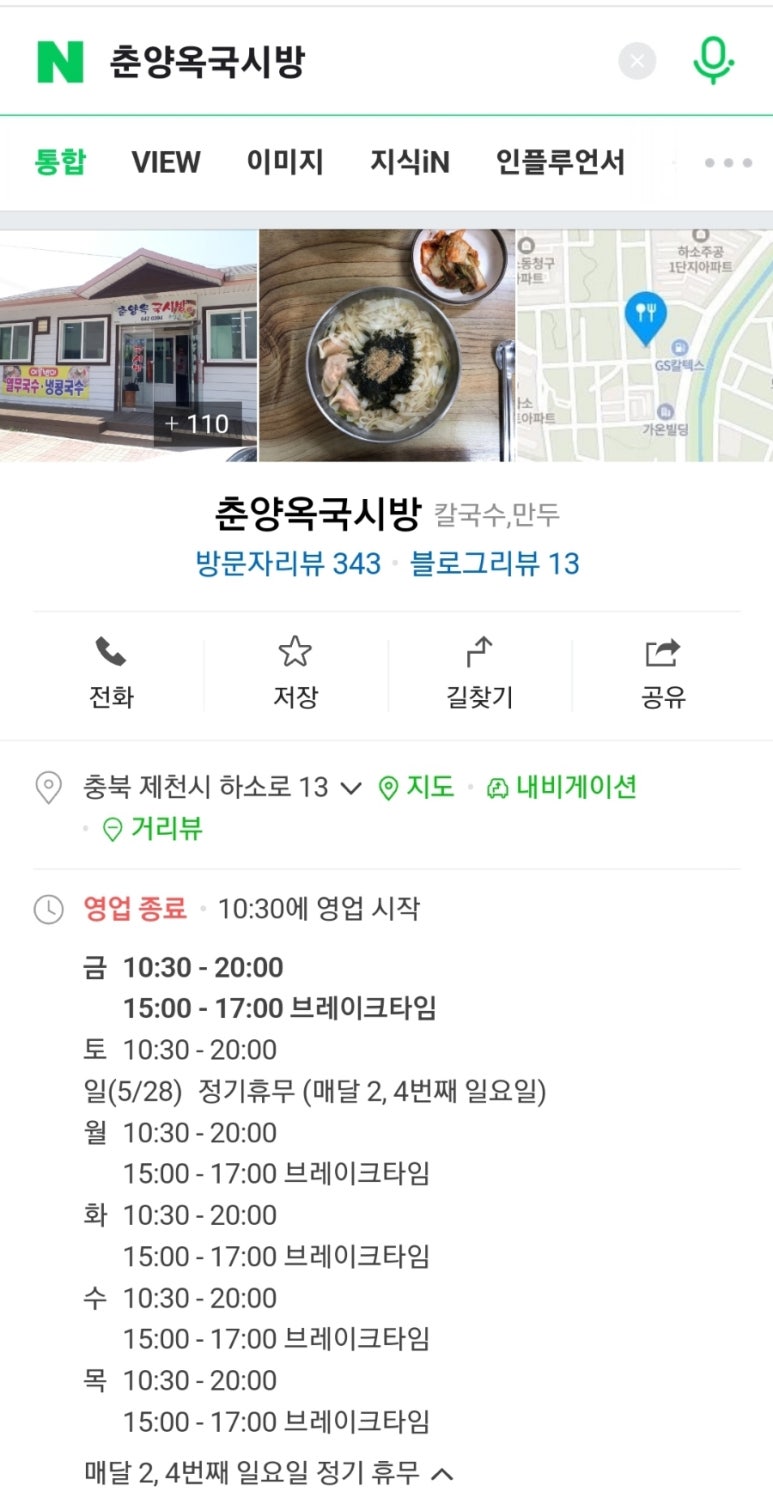773x1504 pixels.
Task: Switch to the 이미지 tab
Action: point(285,162)
